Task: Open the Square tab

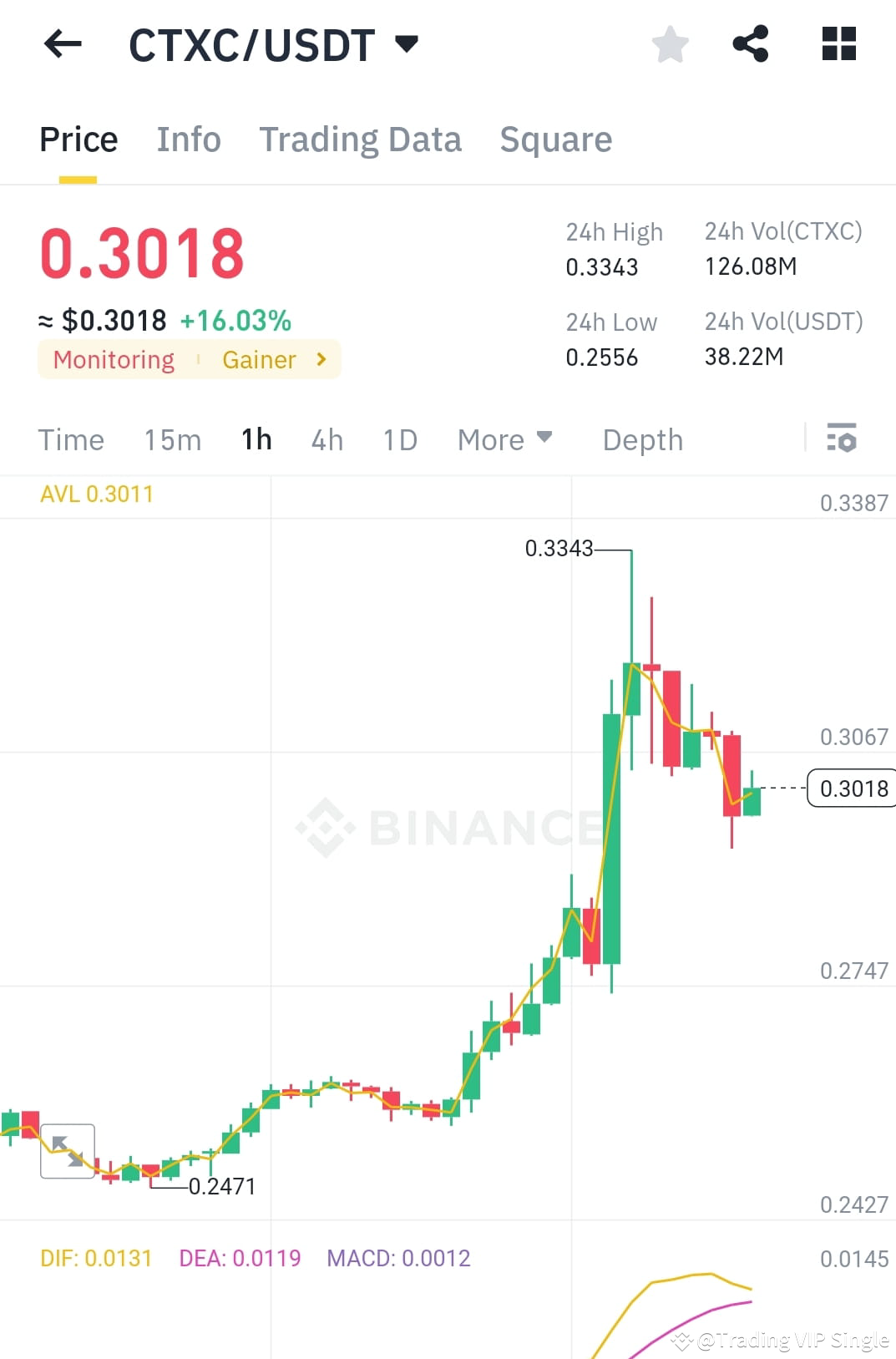Action: pos(555,139)
